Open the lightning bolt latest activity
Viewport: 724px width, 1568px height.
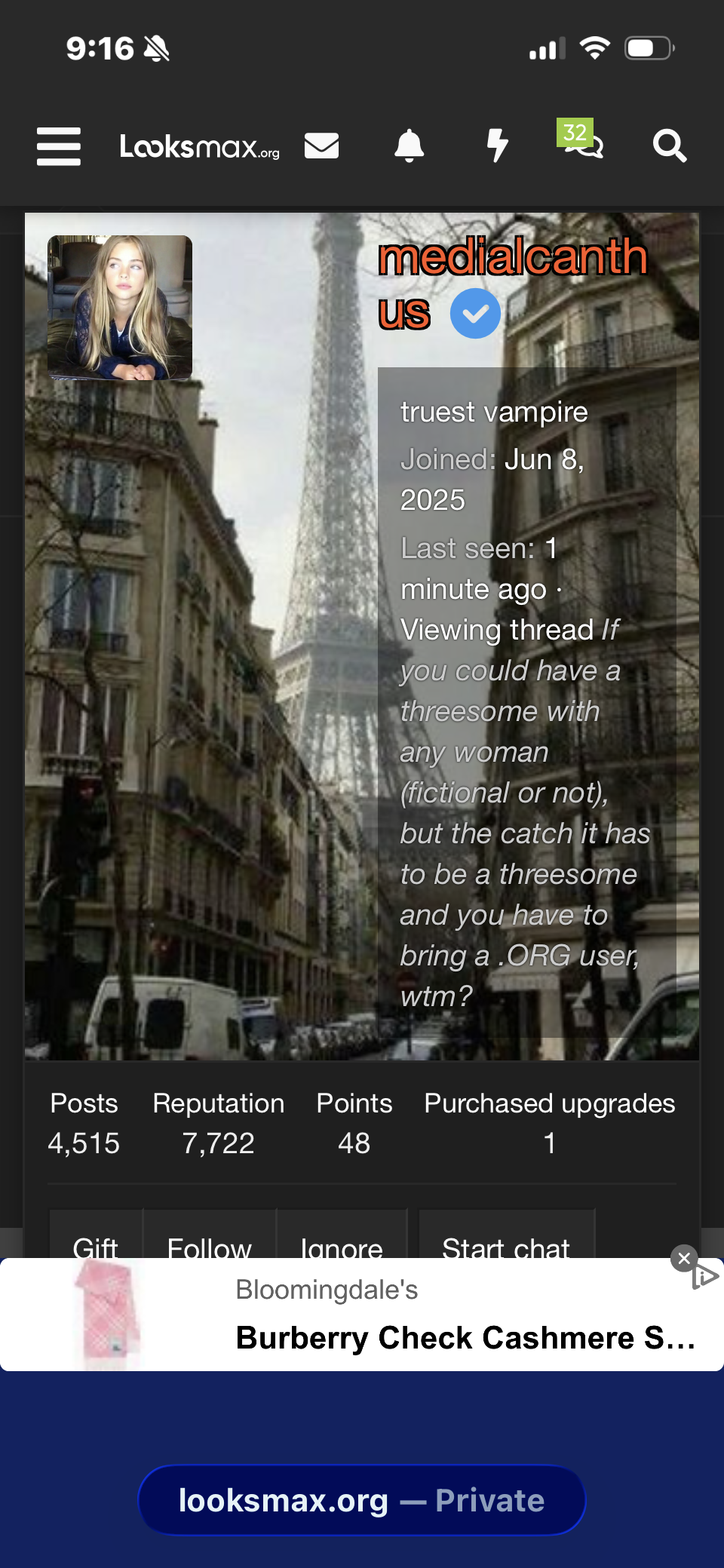497,146
